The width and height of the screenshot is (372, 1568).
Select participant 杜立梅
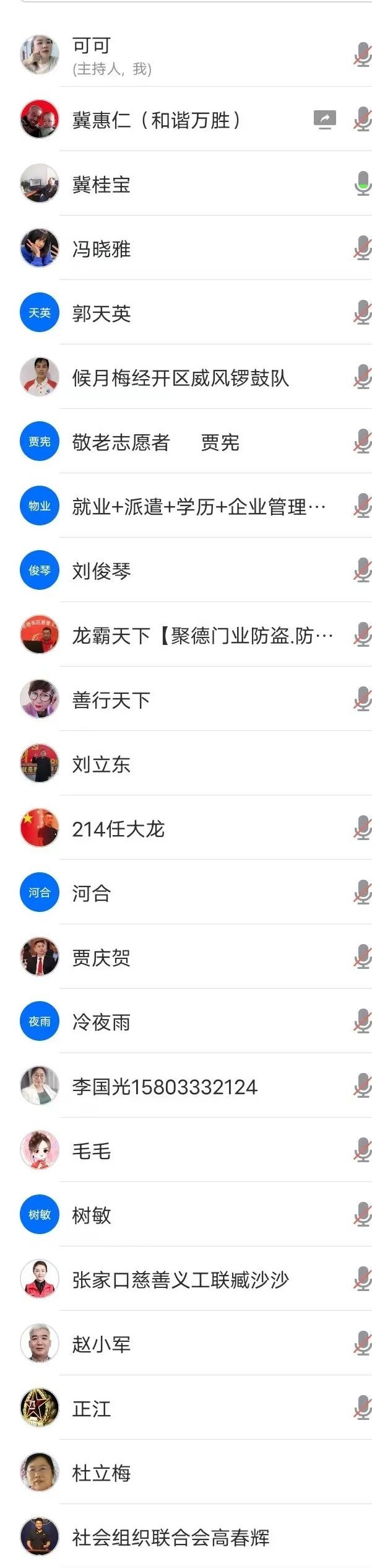coord(186,1473)
